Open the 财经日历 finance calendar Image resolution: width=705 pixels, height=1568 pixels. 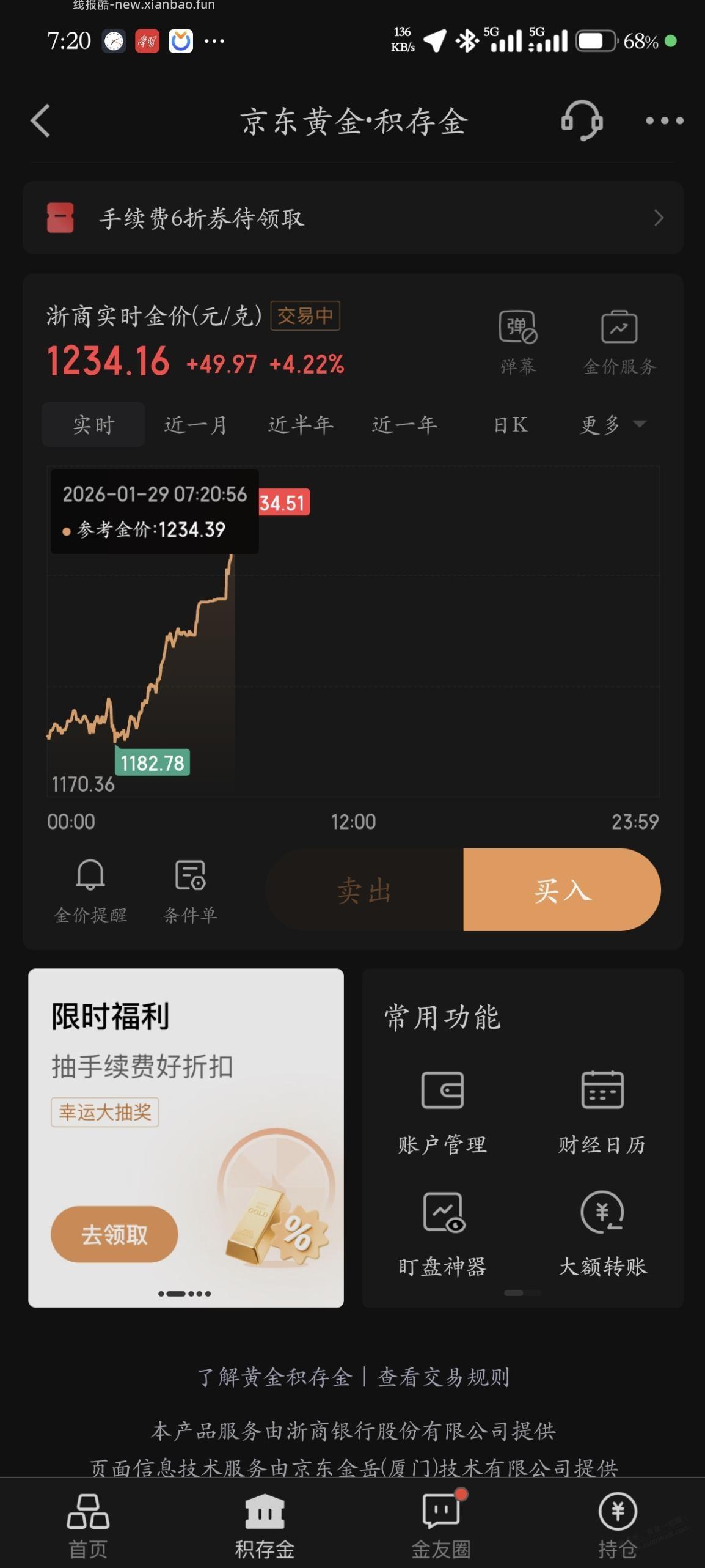pos(602,1106)
